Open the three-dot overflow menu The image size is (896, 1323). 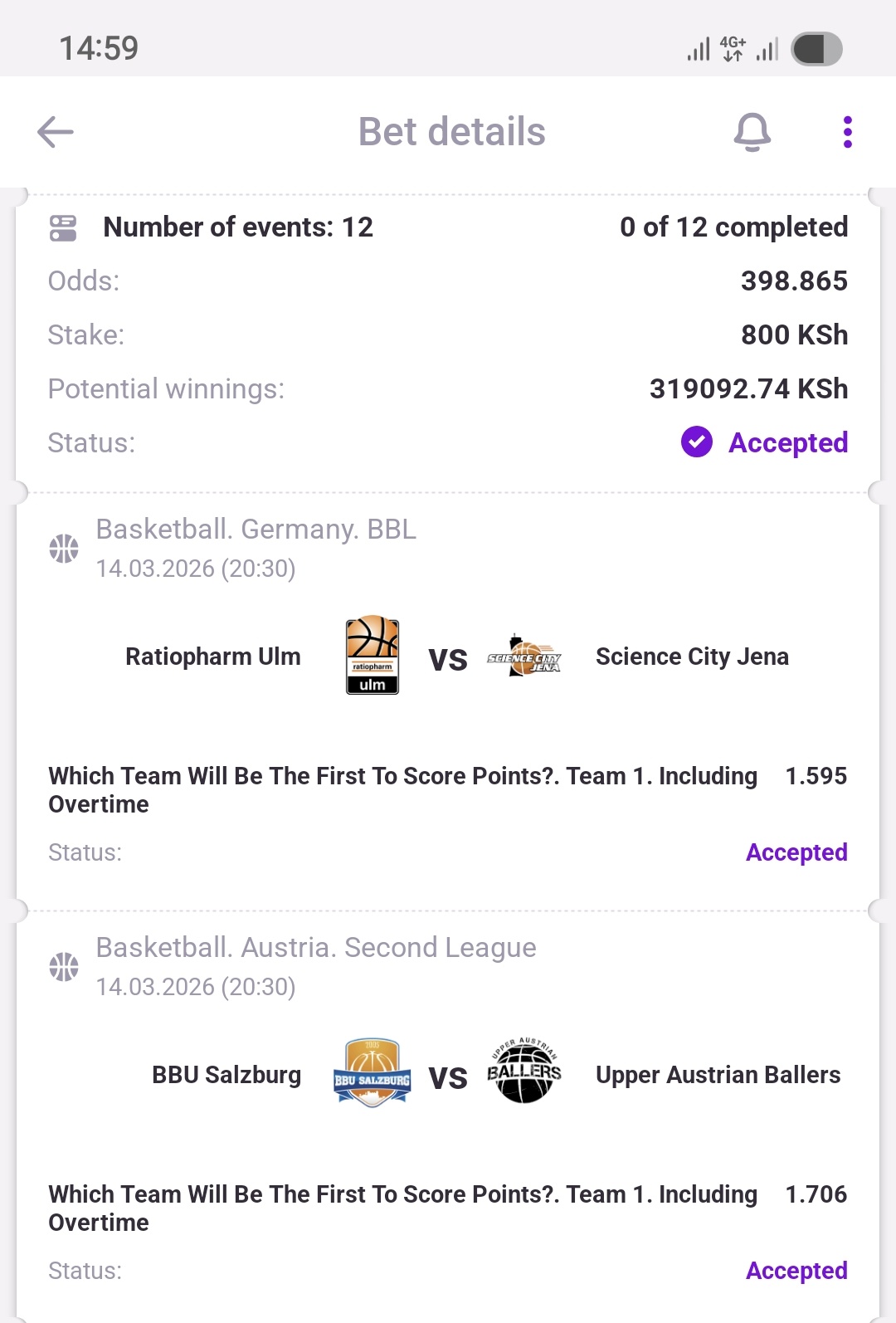(x=847, y=132)
